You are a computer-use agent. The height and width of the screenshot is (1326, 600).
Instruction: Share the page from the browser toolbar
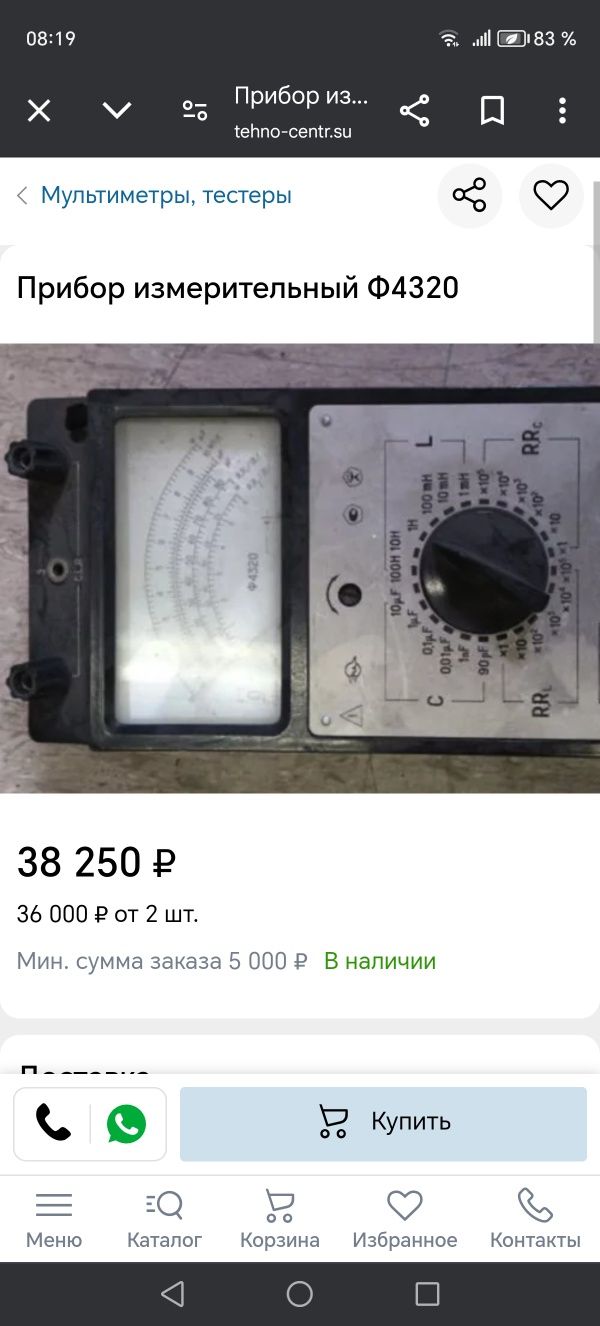tap(414, 110)
